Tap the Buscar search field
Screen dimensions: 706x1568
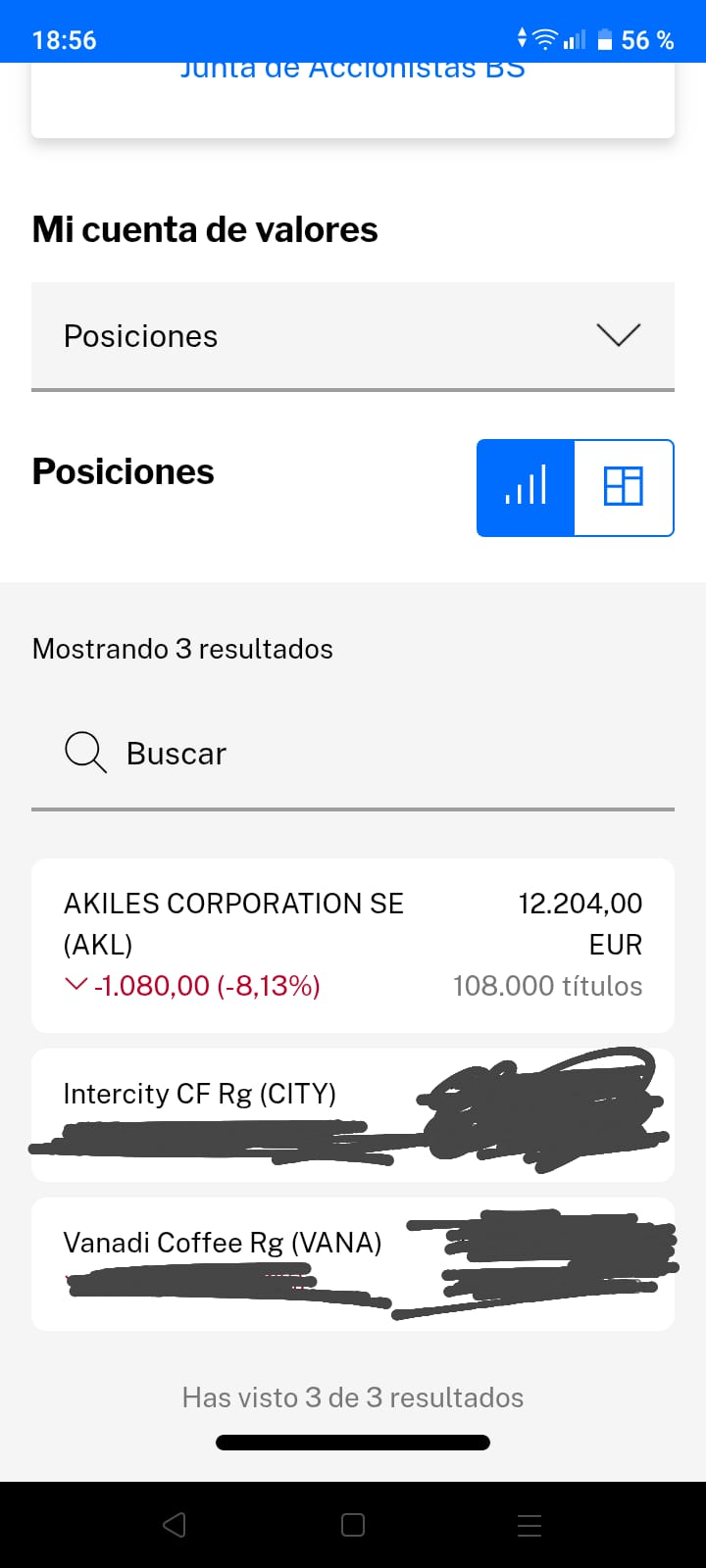[353, 754]
